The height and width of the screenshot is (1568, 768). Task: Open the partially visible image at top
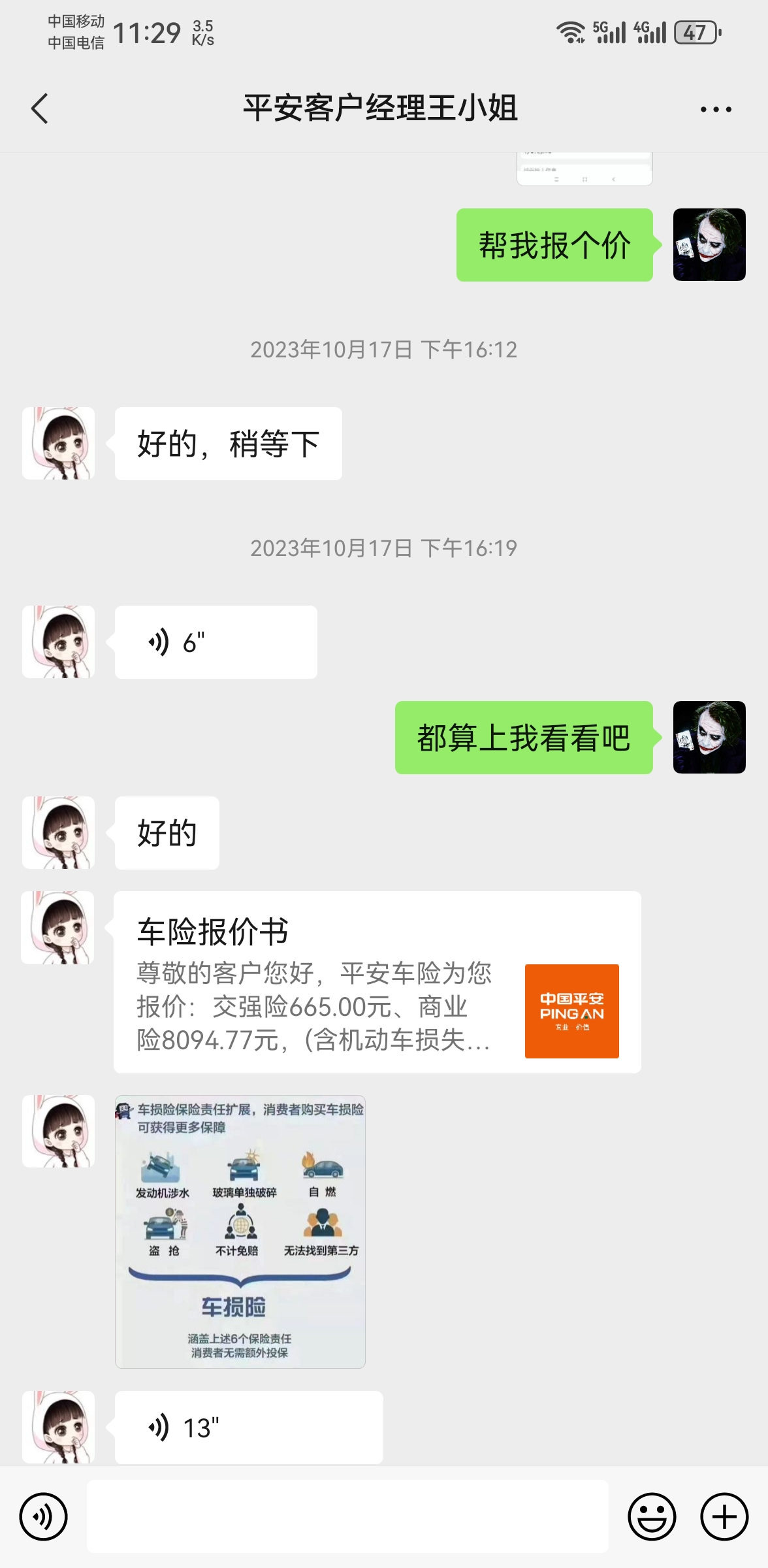tap(584, 169)
